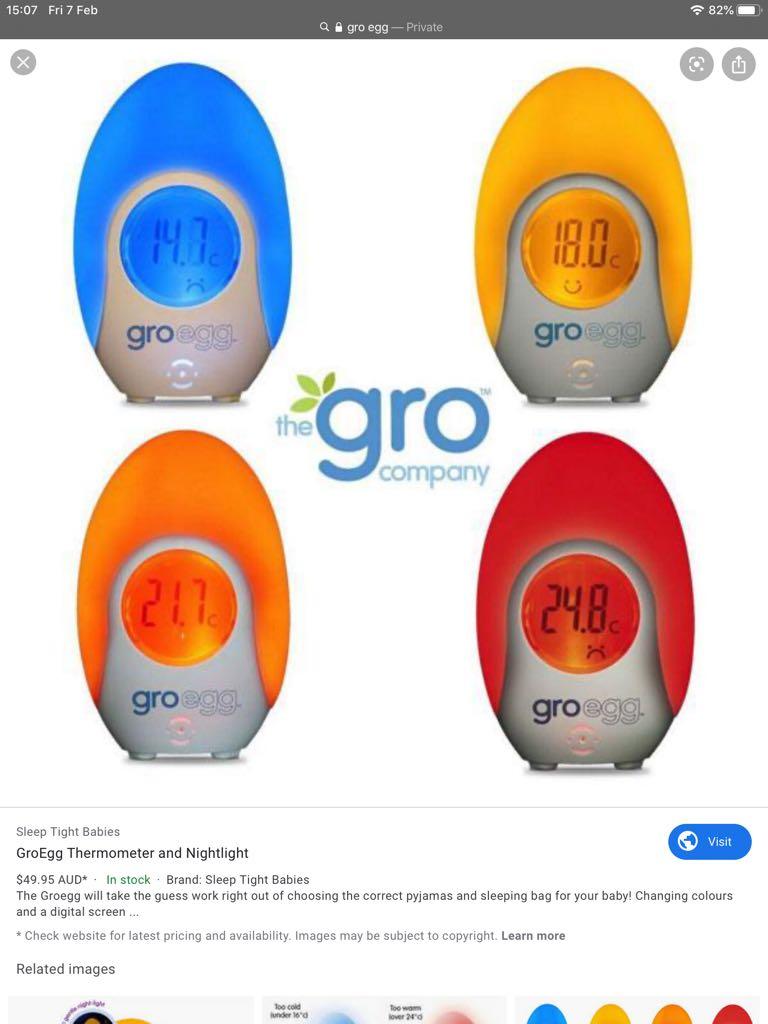Open the GroEgg Thermometer and Nightlight title
The height and width of the screenshot is (1024, 768).
pyautogui.click(x=132, y=853)
